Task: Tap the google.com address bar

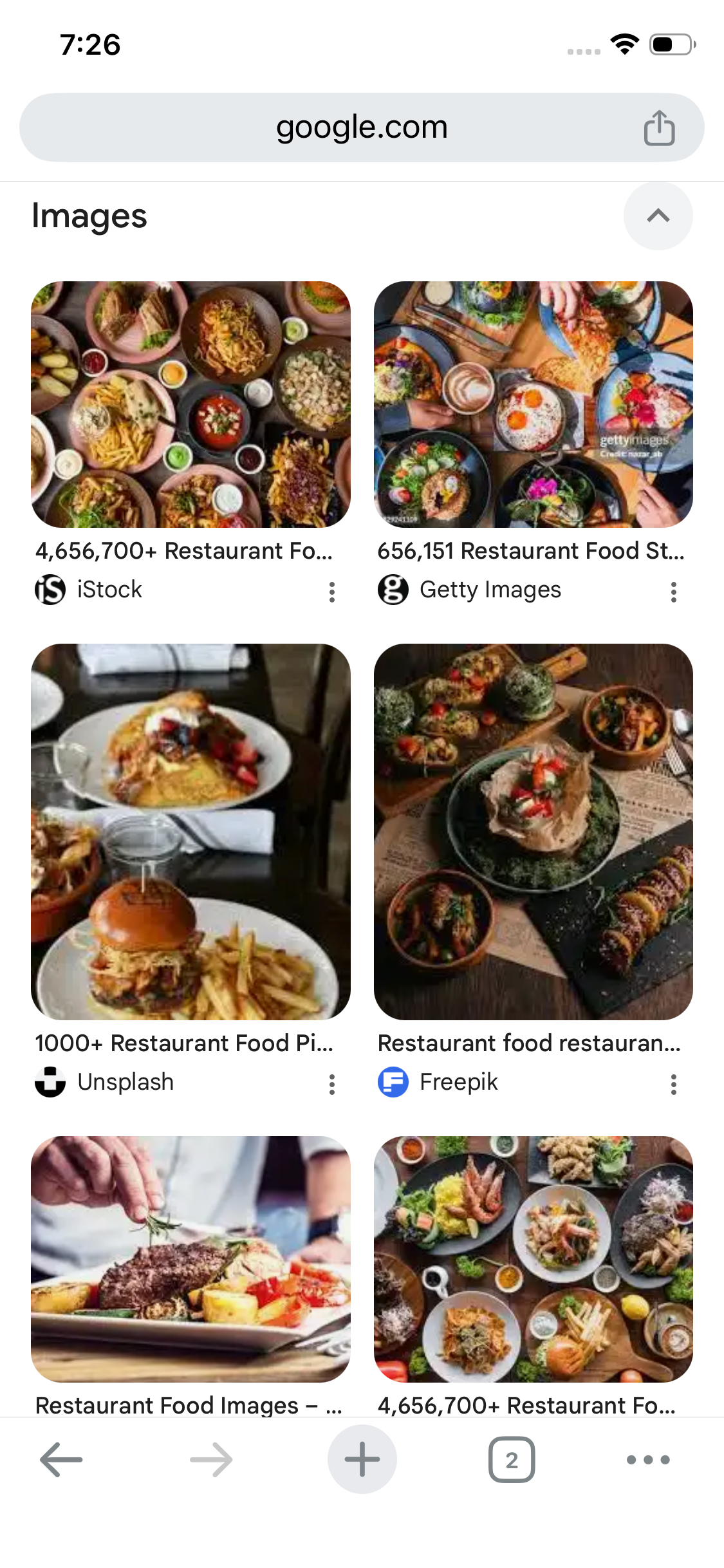Action: [x=361, y=127]
